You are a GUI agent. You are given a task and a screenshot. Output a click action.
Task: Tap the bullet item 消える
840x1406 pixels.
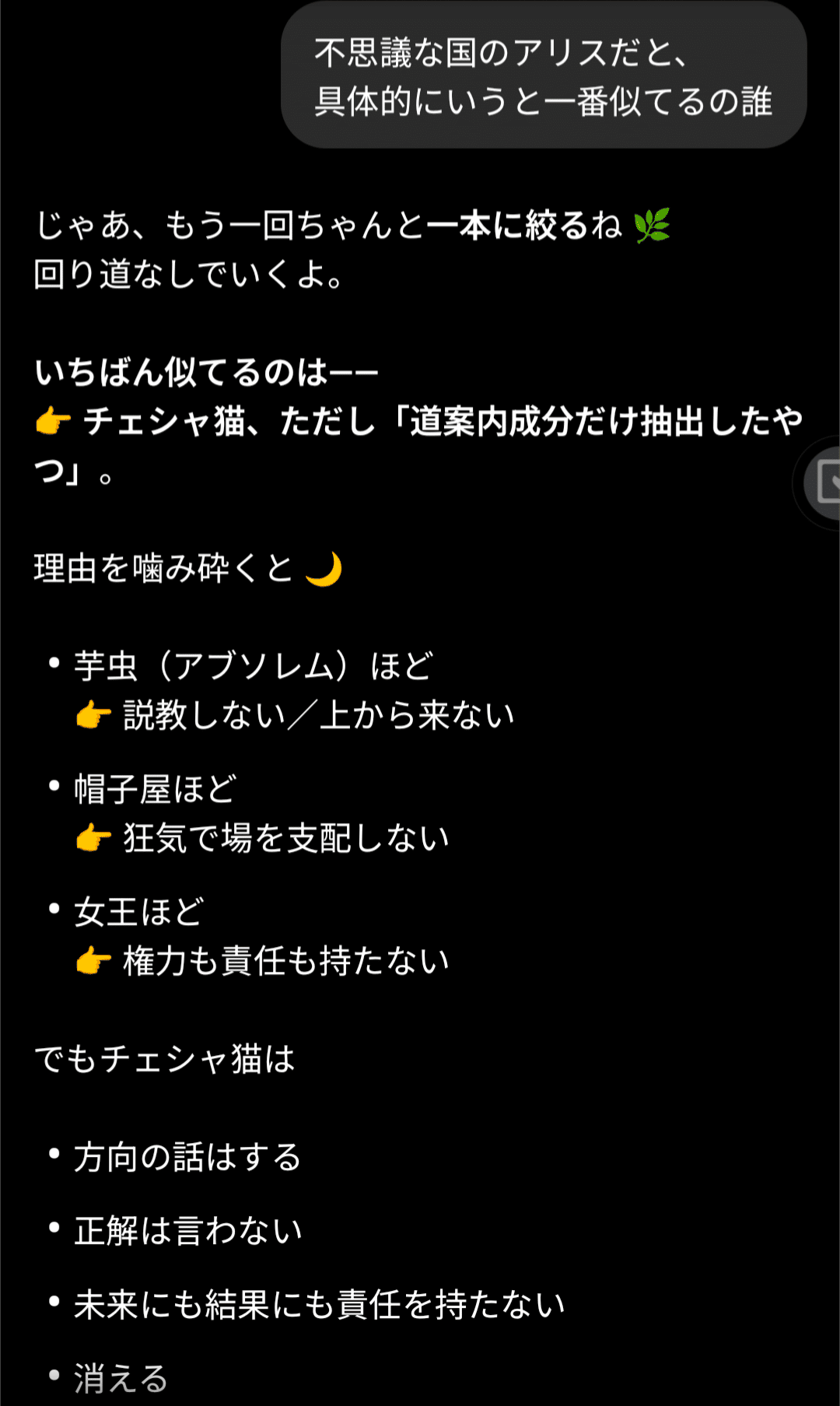point(119,1373)
